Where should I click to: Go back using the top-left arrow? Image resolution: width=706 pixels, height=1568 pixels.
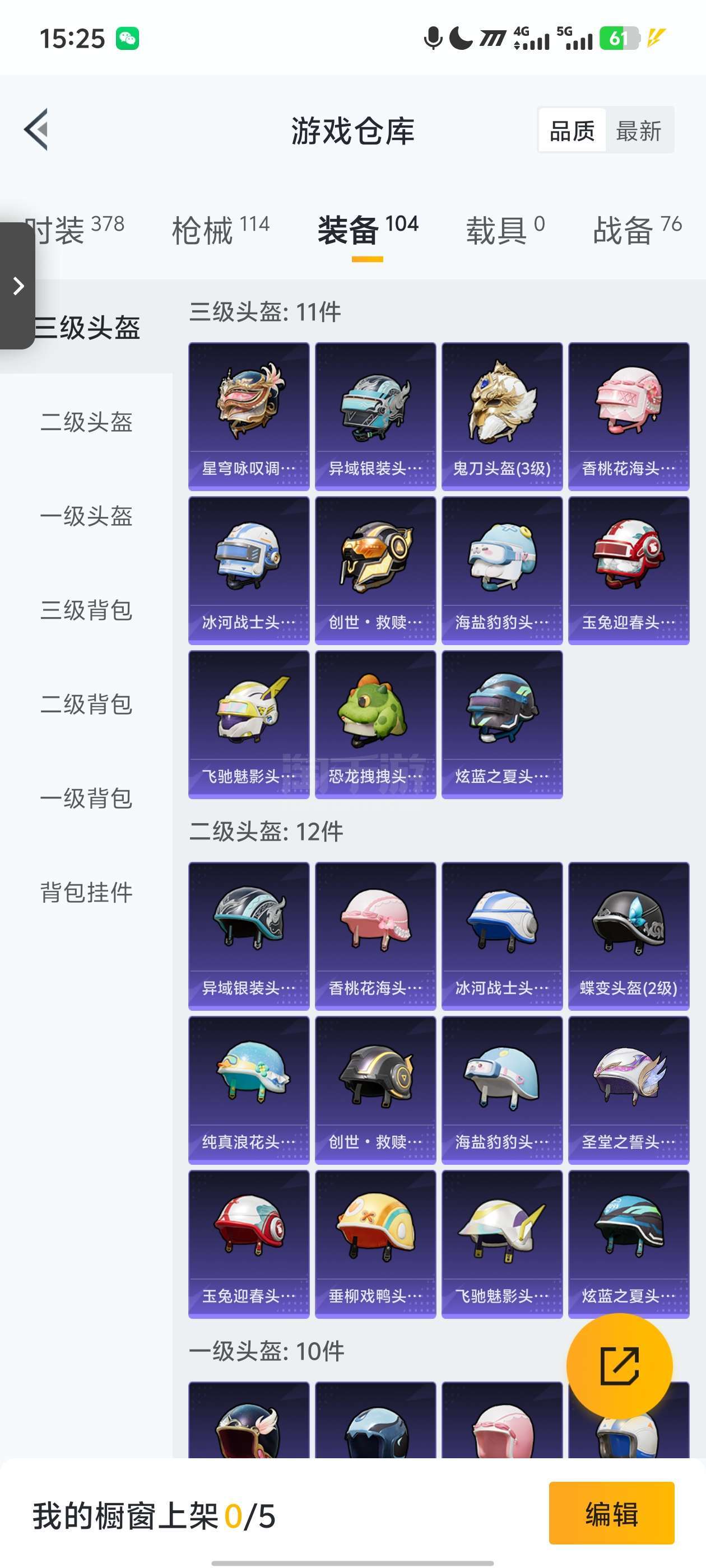[36, 130]
